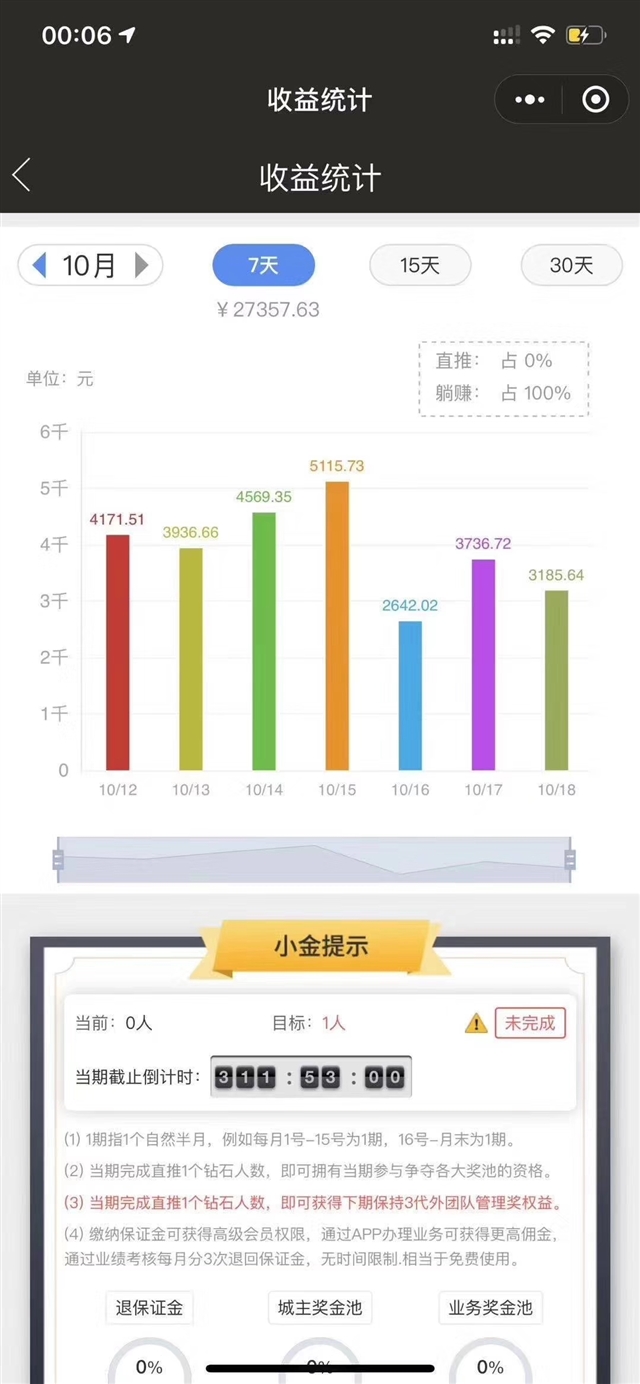Tap the 10/15 bar in the chart
The height and width of the screenshot is (1384, 640).
pyautogui.click(x=336, y=625)
